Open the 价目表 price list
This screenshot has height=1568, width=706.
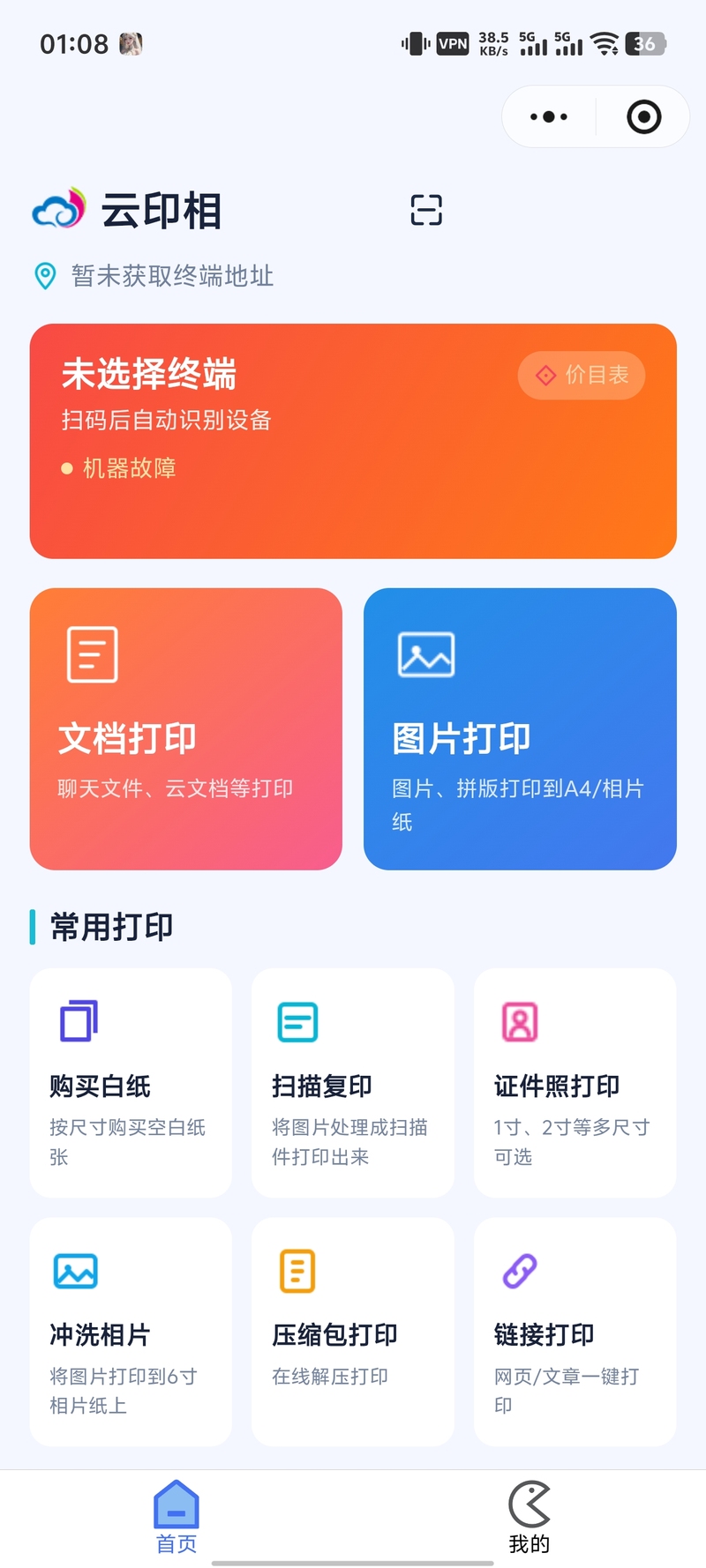[582, 375]
